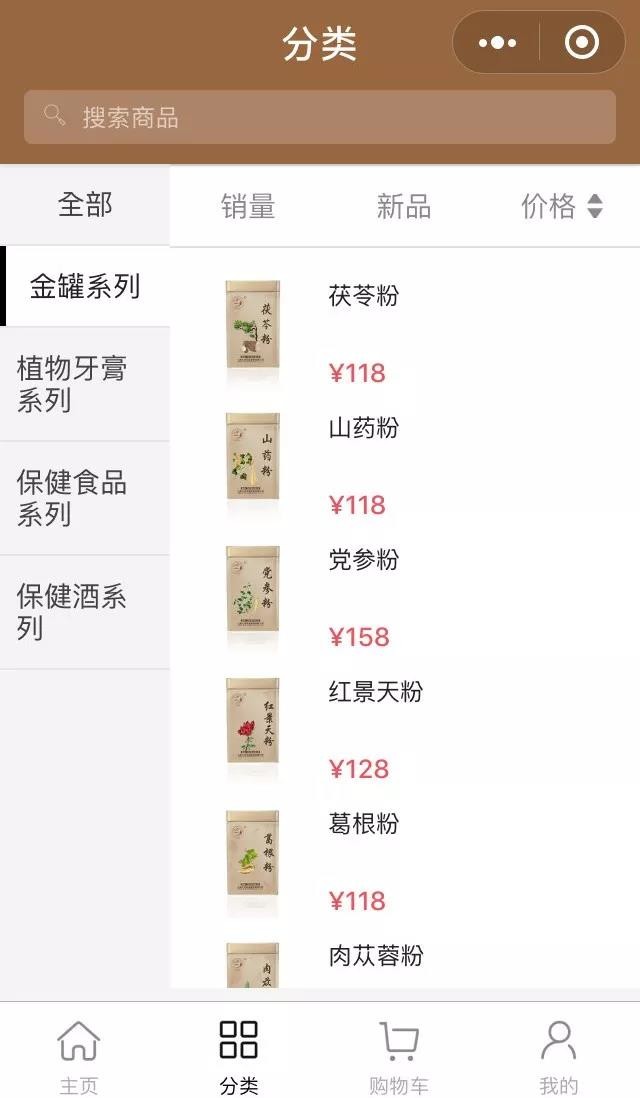Sort products by 销量
Viewport: 640px width, 1098px height.
[x=248, y=207]
